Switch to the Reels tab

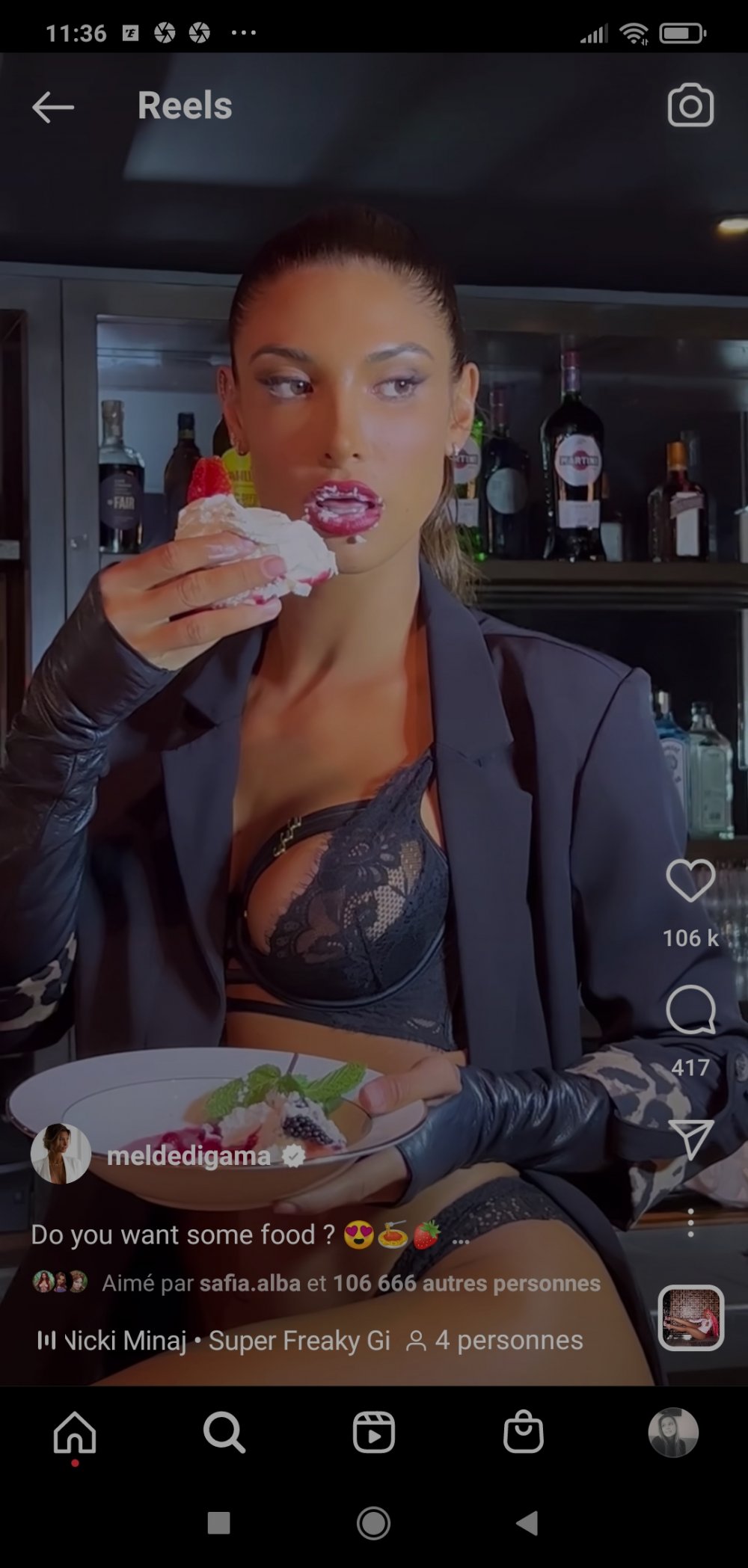(373, 1432)
